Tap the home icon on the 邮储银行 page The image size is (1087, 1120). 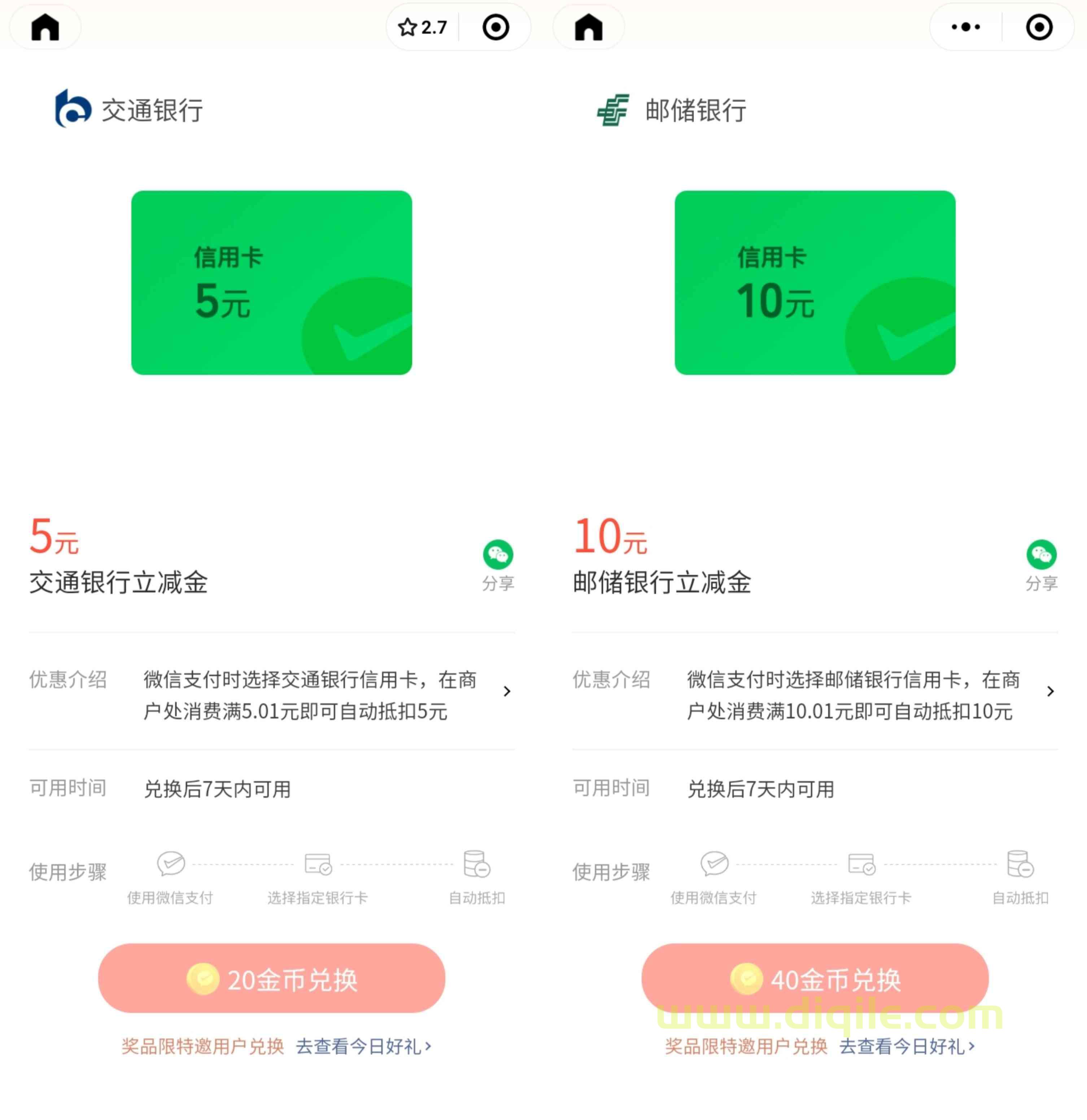coord(588,27)
